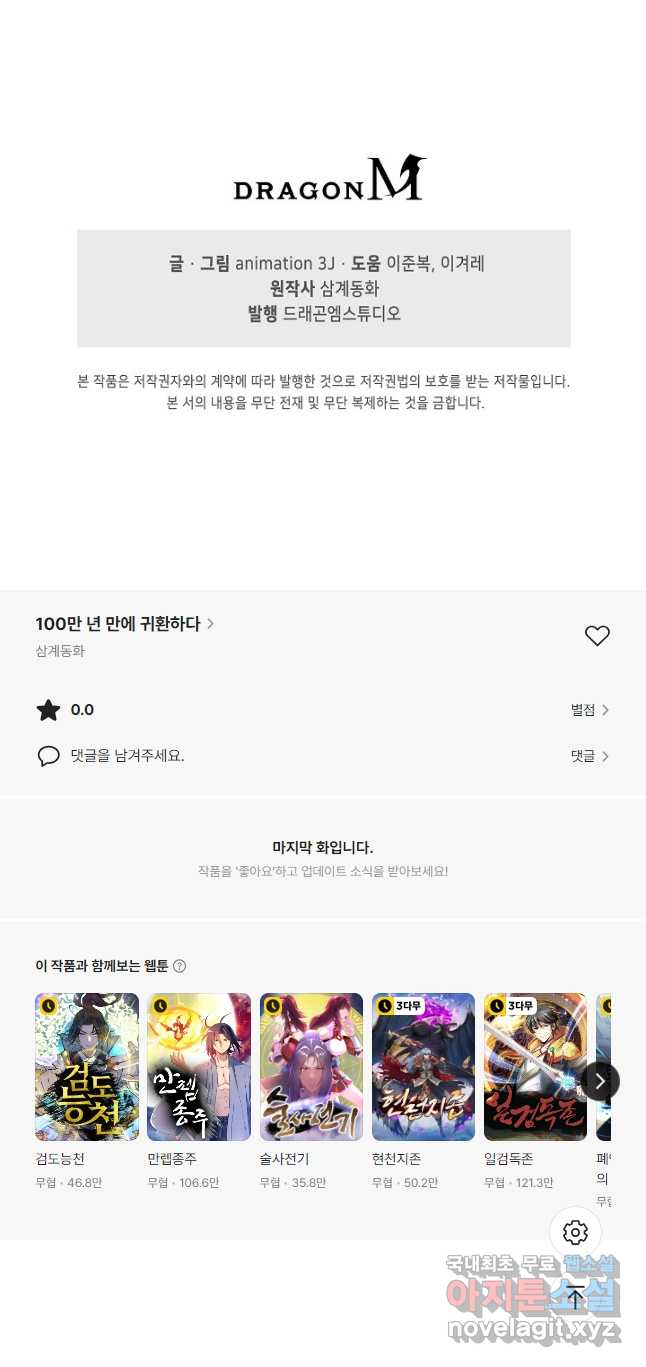The image size is (646, 1367).
Task: Show info about 이 작품과 함께보는 웹툰
Action: tap(180, 966)
